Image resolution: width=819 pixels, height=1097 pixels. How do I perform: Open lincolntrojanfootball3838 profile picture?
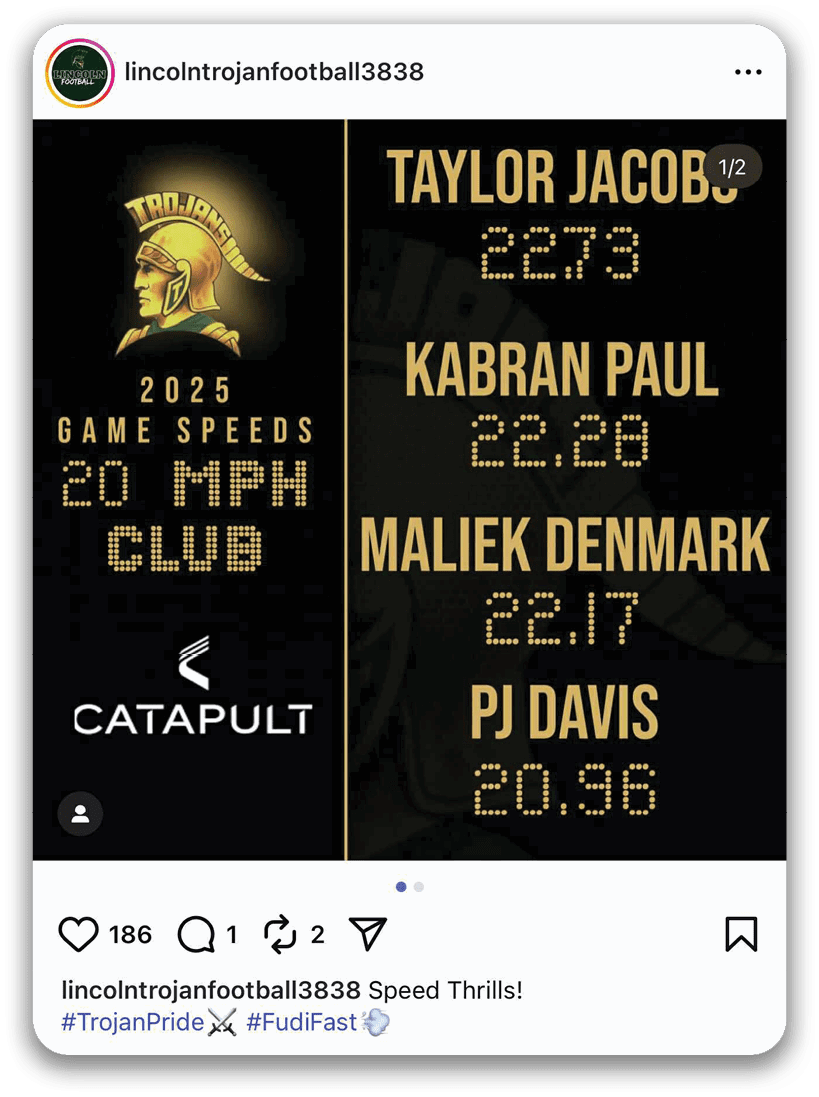[x=80, y=72]
